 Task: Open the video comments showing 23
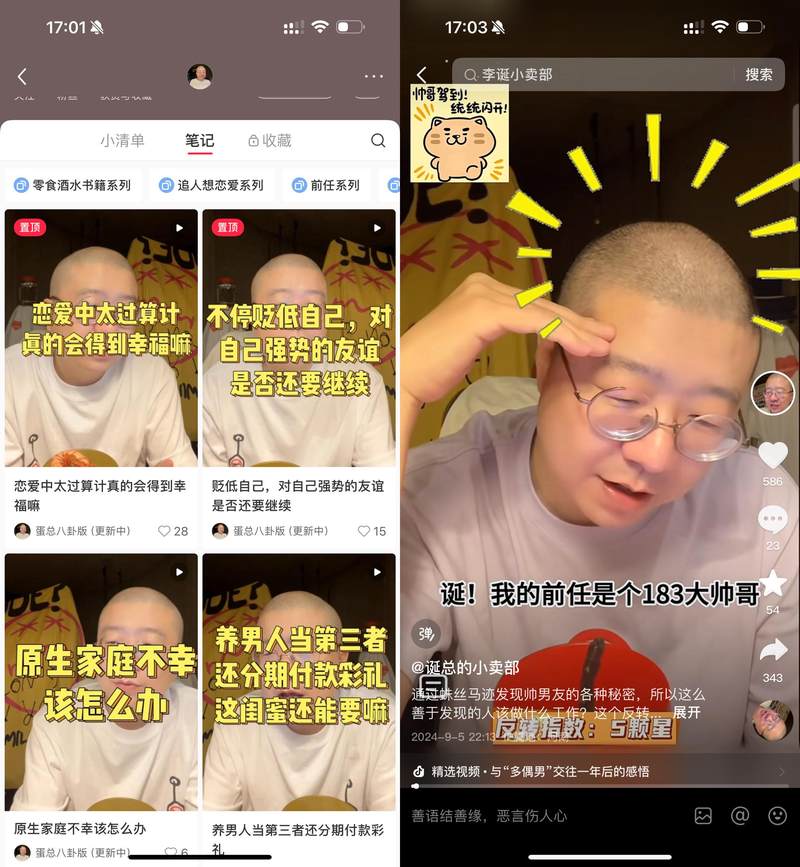tap(772, 520)
